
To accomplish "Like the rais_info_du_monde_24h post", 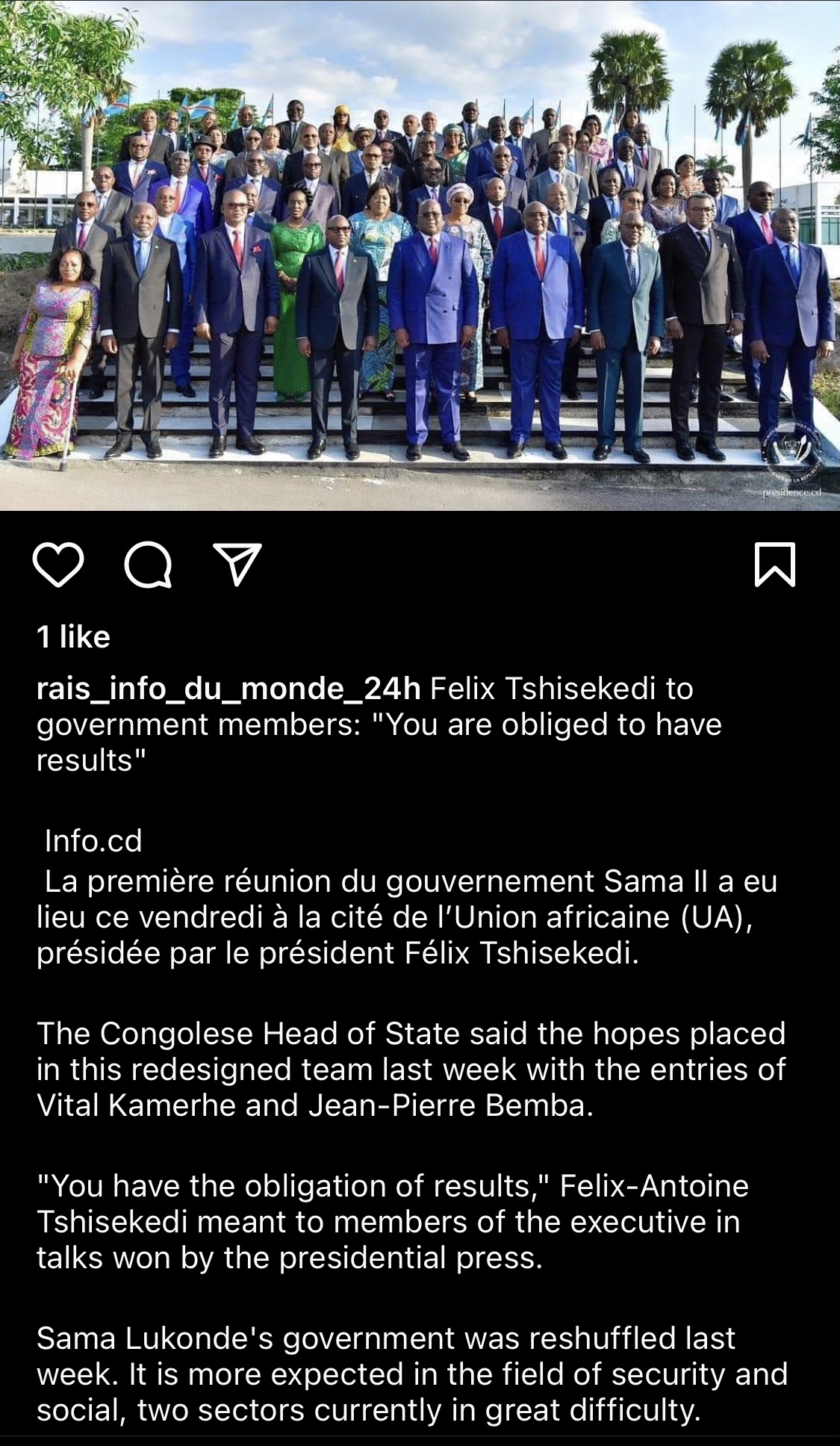I will pos(58,565).
